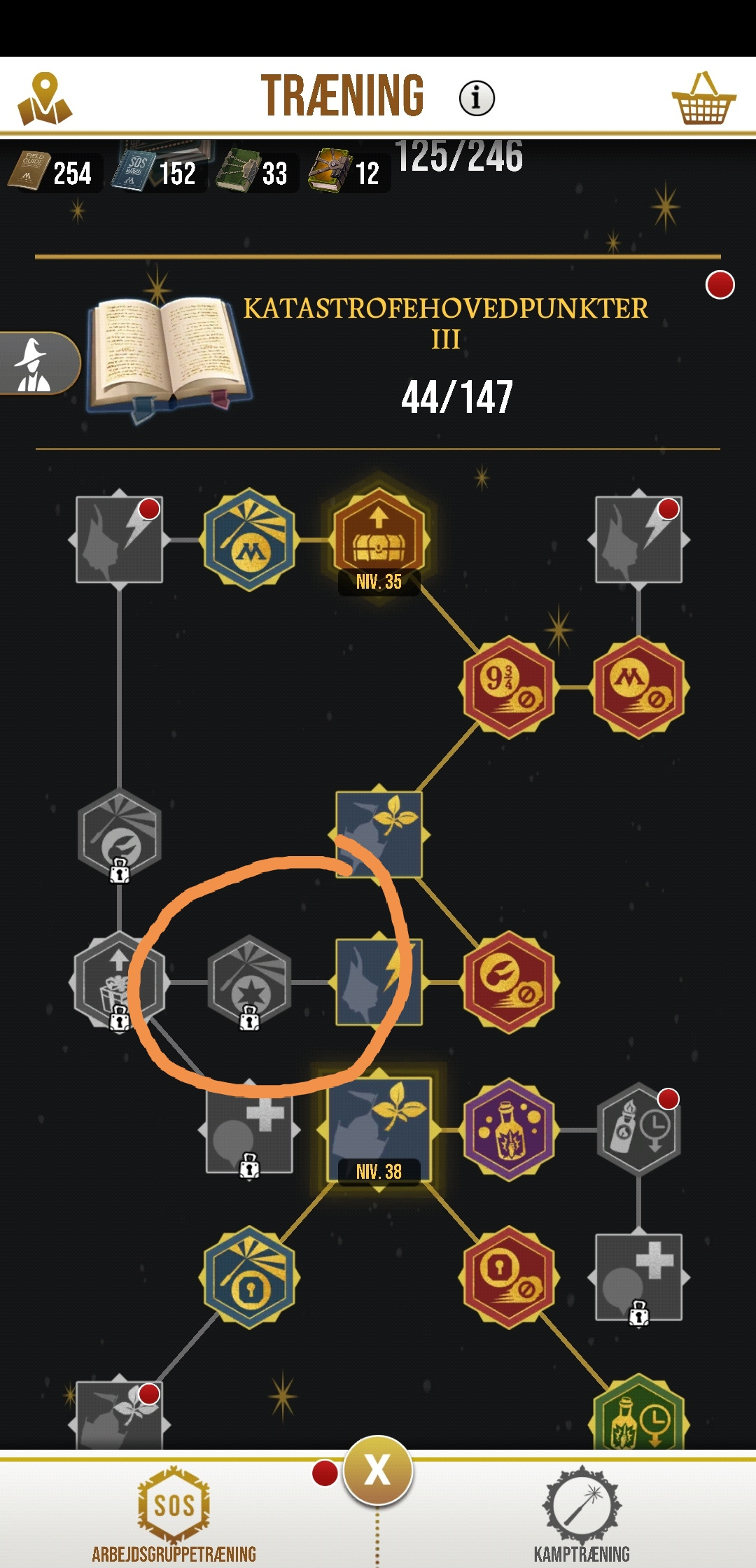
Task: Open the map icon
Action: [x=44, y=99]
